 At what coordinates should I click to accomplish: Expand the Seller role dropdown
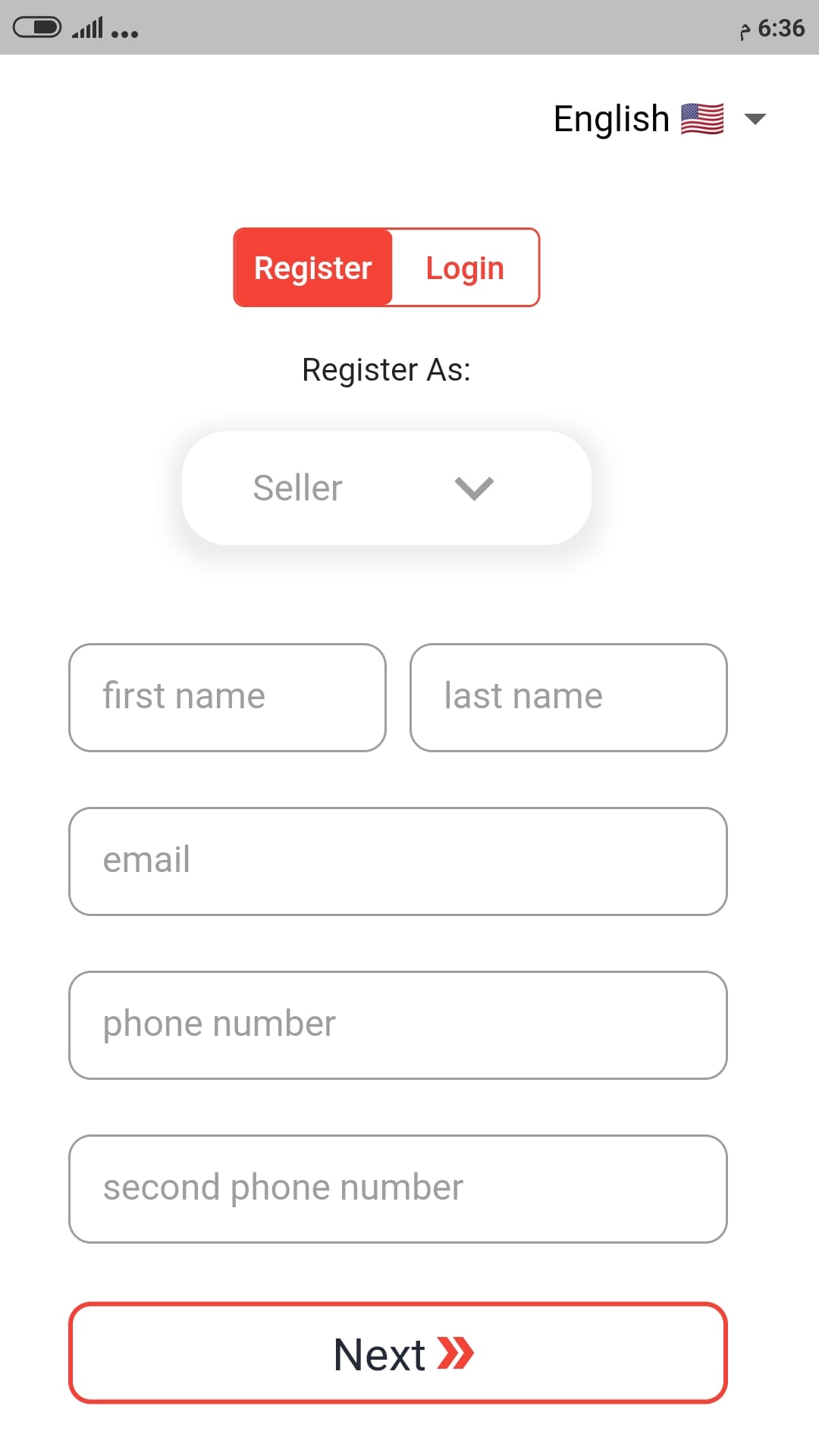(386, 488)
